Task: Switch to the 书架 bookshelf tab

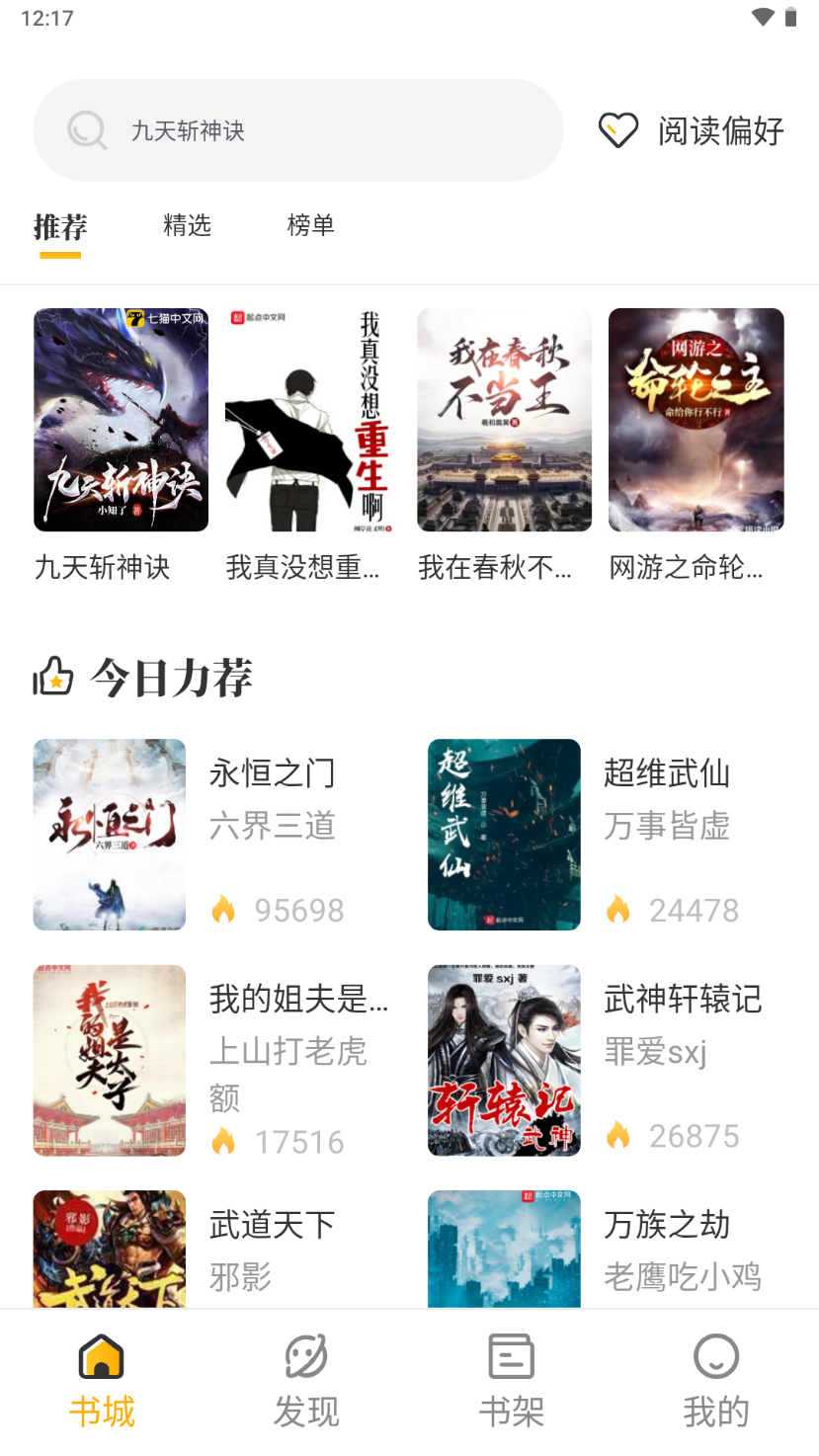Action: coord(511,1381)
